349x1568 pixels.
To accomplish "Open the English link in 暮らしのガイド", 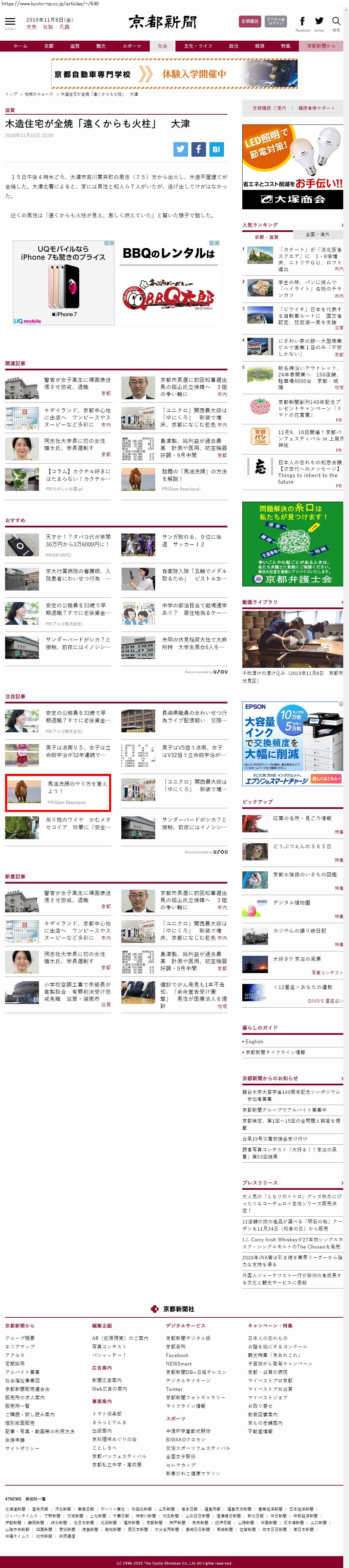I will click(254, 1042).
